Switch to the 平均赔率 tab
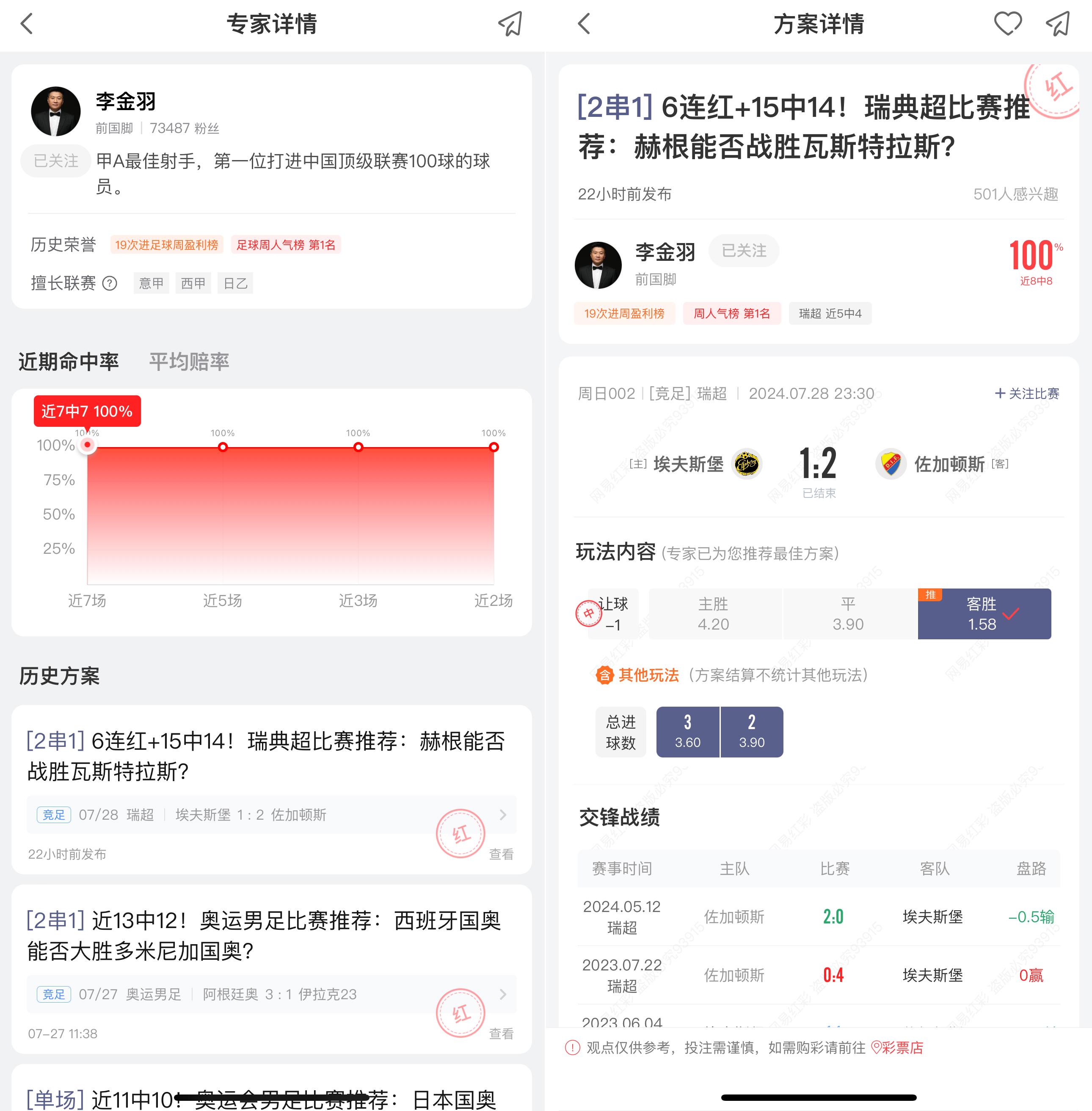 189,362
